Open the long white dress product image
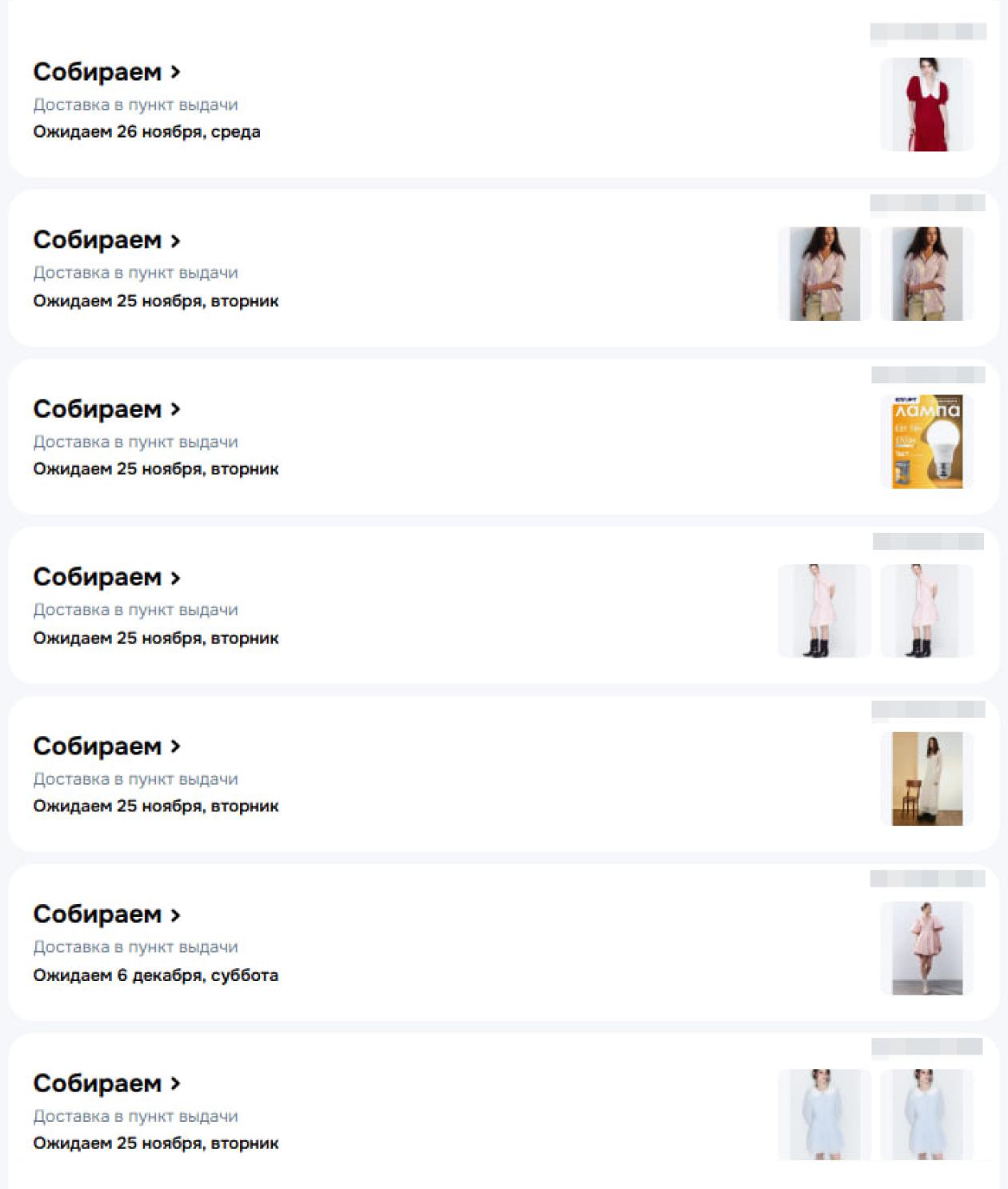Screen dimensions: 1008x1189 [x=926, y=779]
